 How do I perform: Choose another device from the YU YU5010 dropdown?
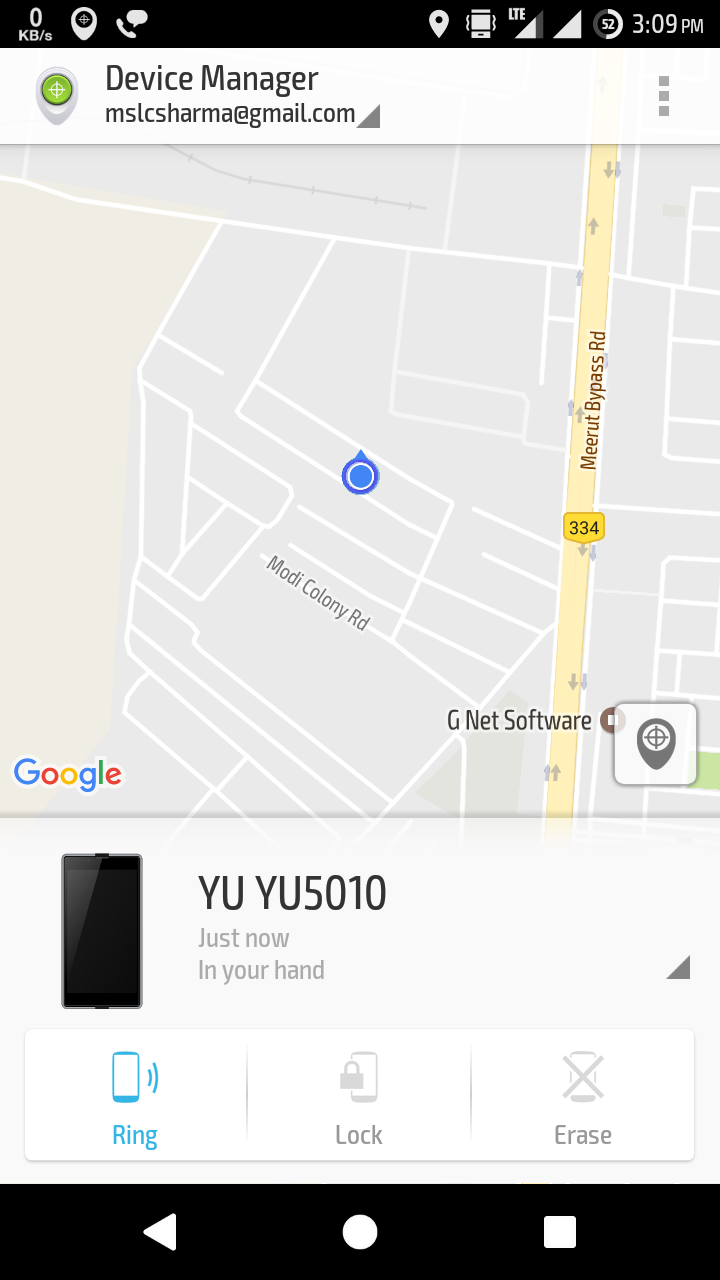(677, 967)
